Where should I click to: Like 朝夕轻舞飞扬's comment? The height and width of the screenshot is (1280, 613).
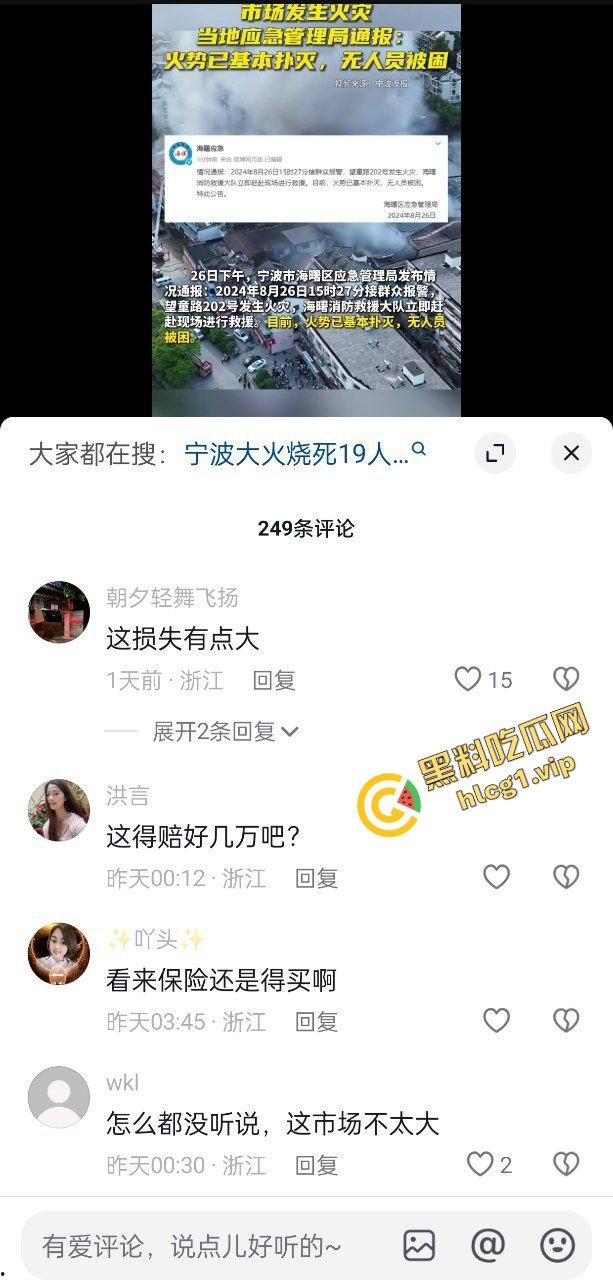(x=468, y=680)
